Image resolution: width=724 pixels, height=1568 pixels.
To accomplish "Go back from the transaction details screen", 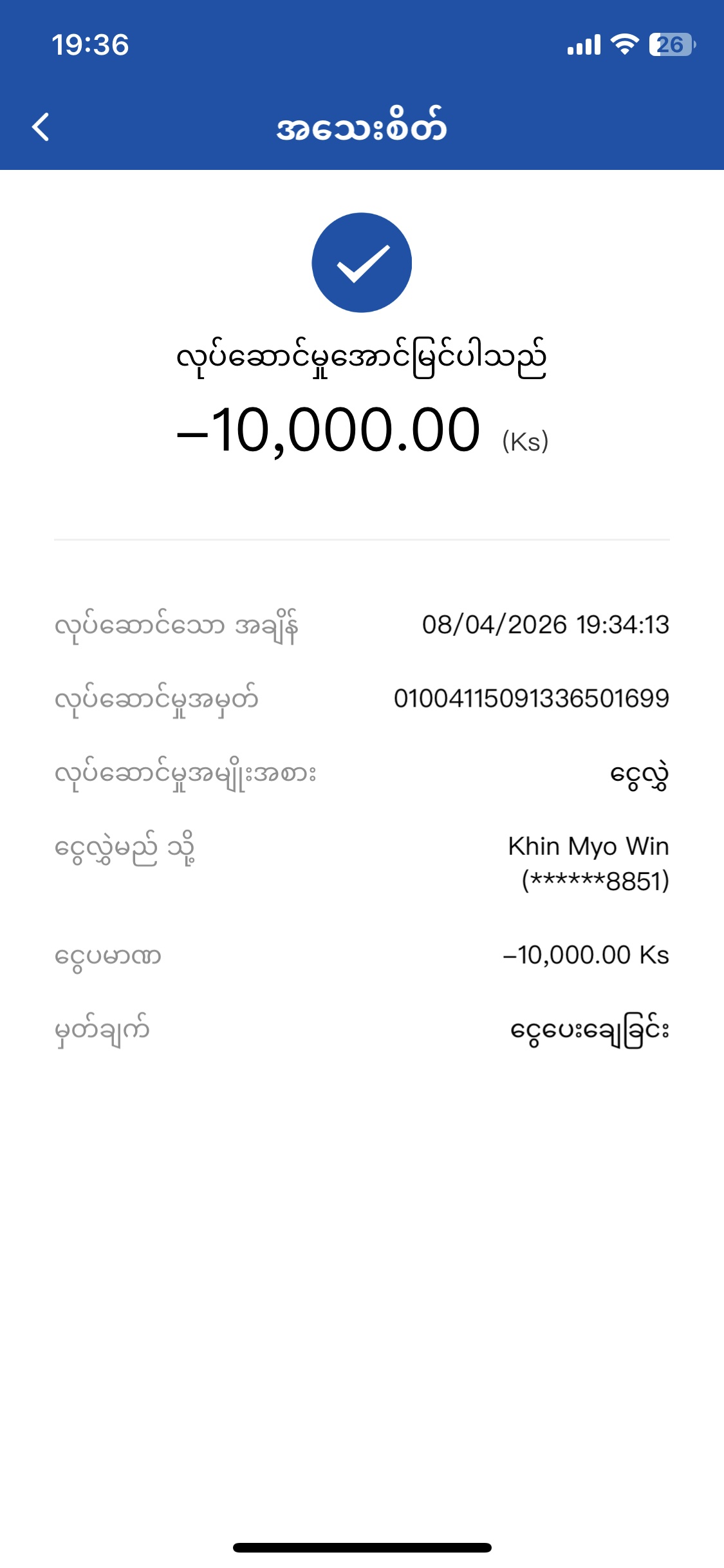I will [41, 127].
